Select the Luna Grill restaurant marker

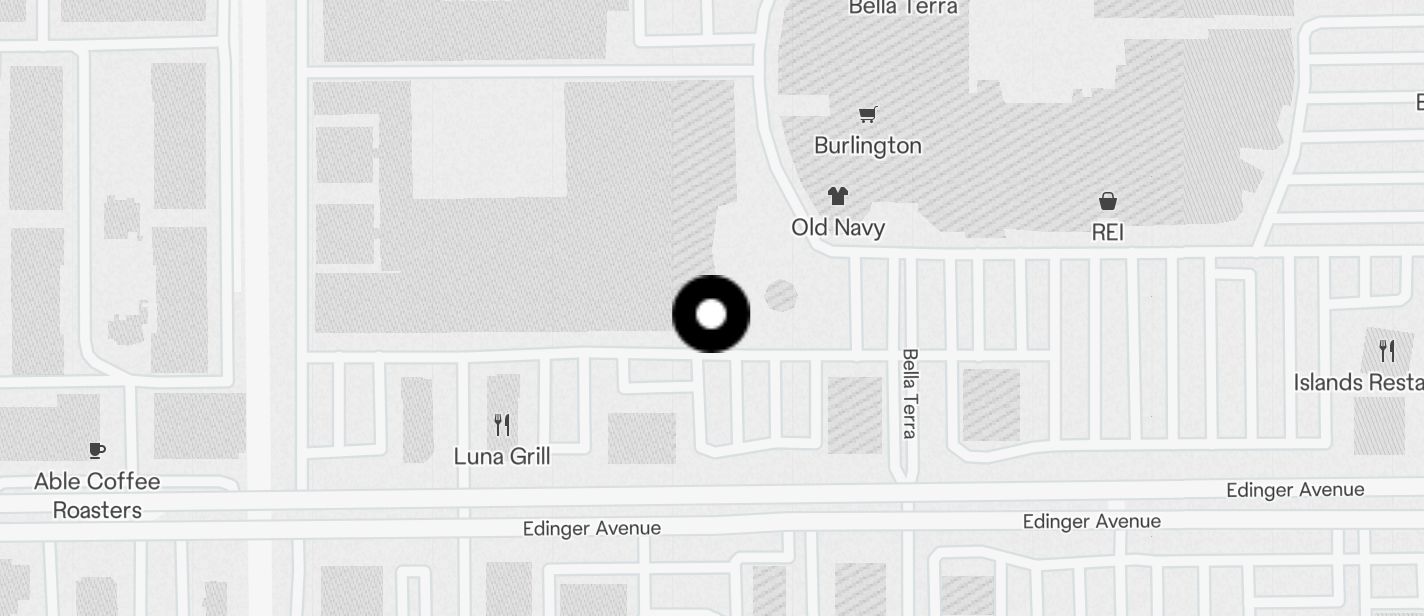click(502, 425)
